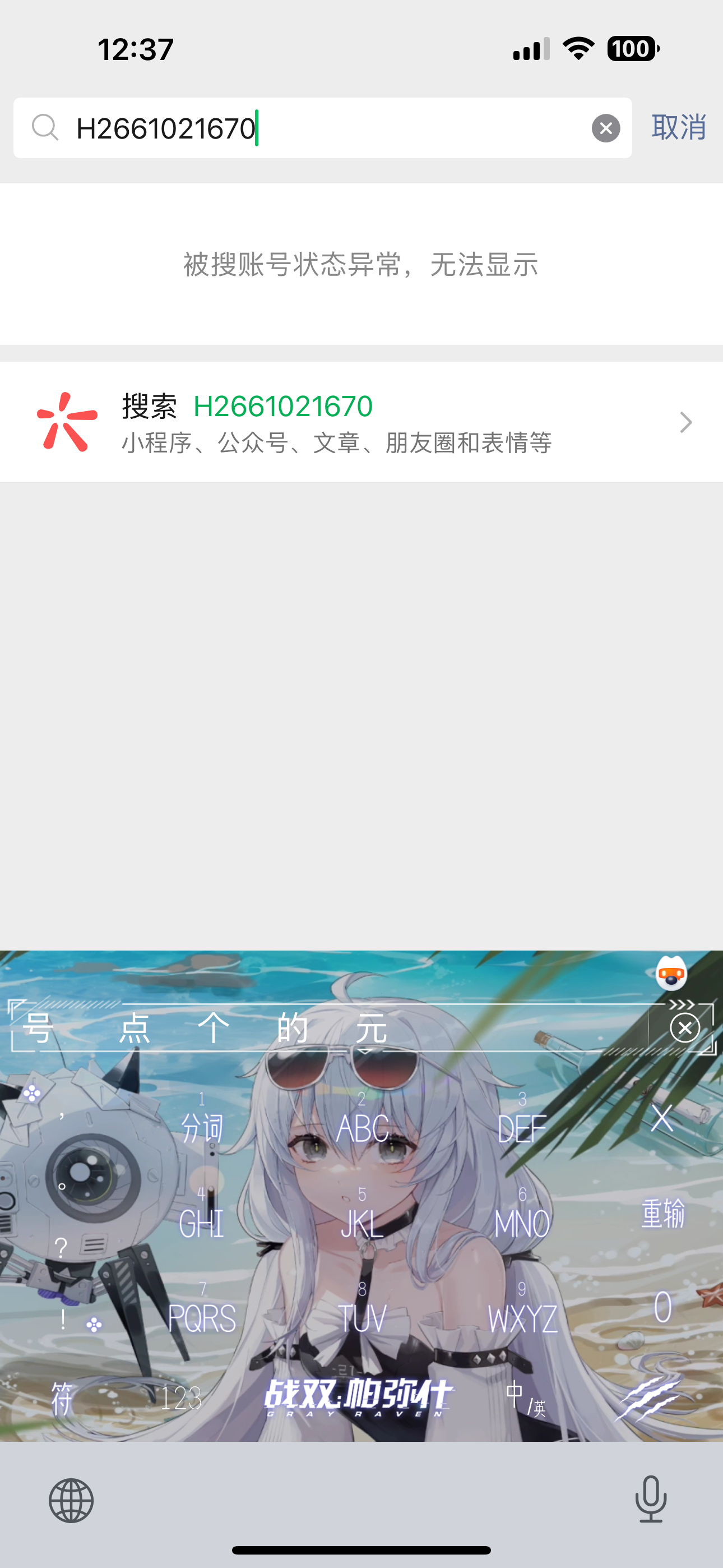Choose candidate word 的
The height and width of the screenshot is (1568, 723).
pos(293,1029)
